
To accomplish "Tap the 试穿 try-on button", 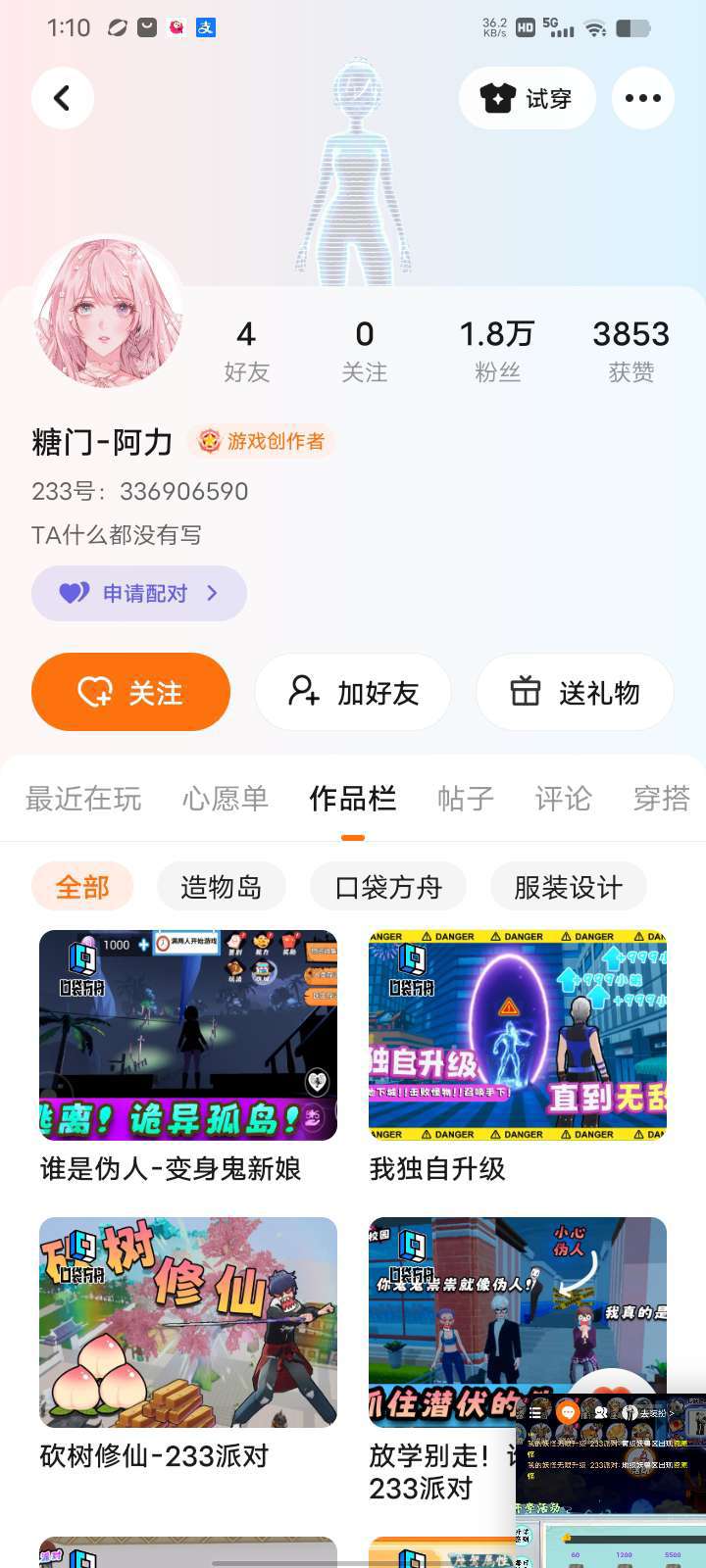I will tap(527, 98).
